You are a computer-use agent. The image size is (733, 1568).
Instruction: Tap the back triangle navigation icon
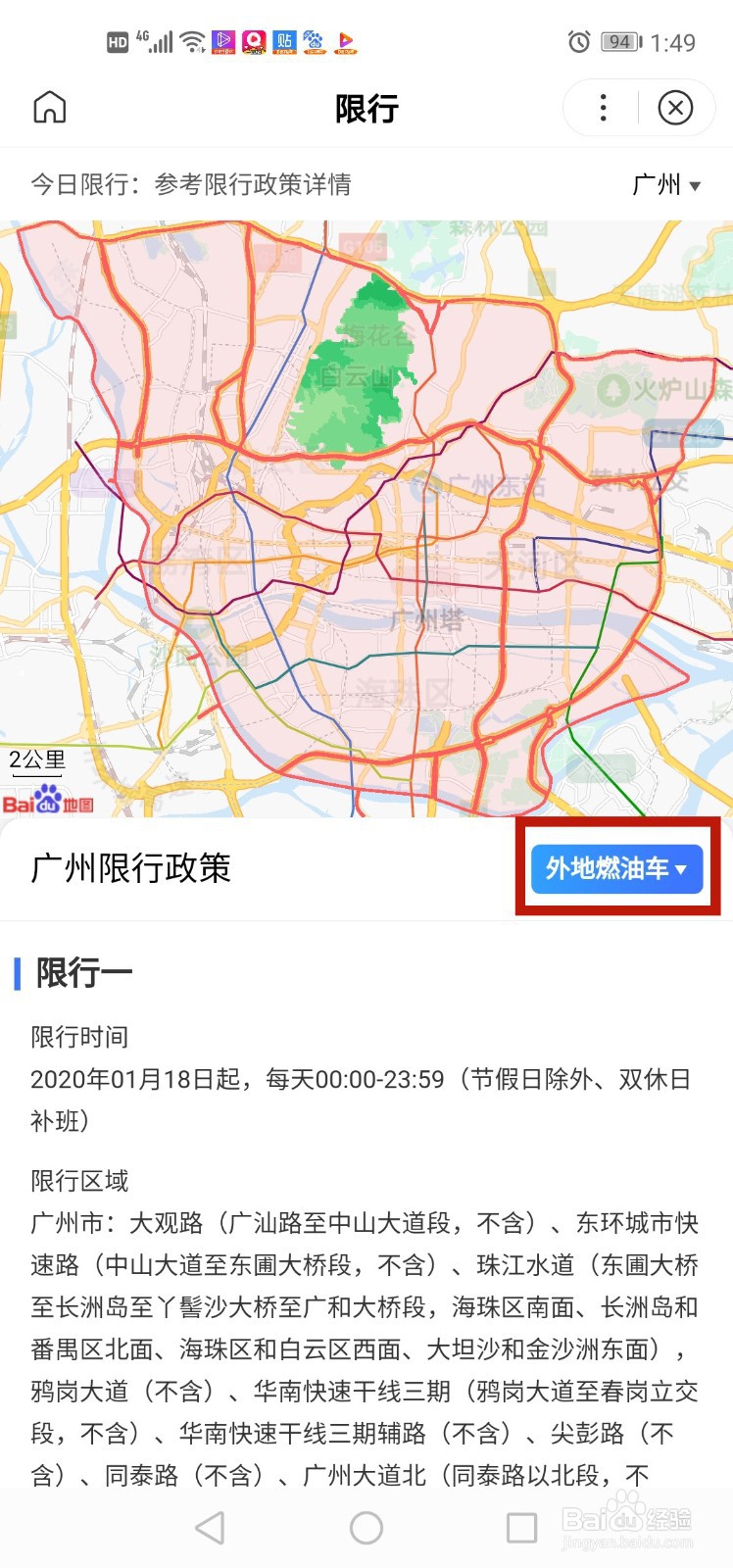[211, 1527]
